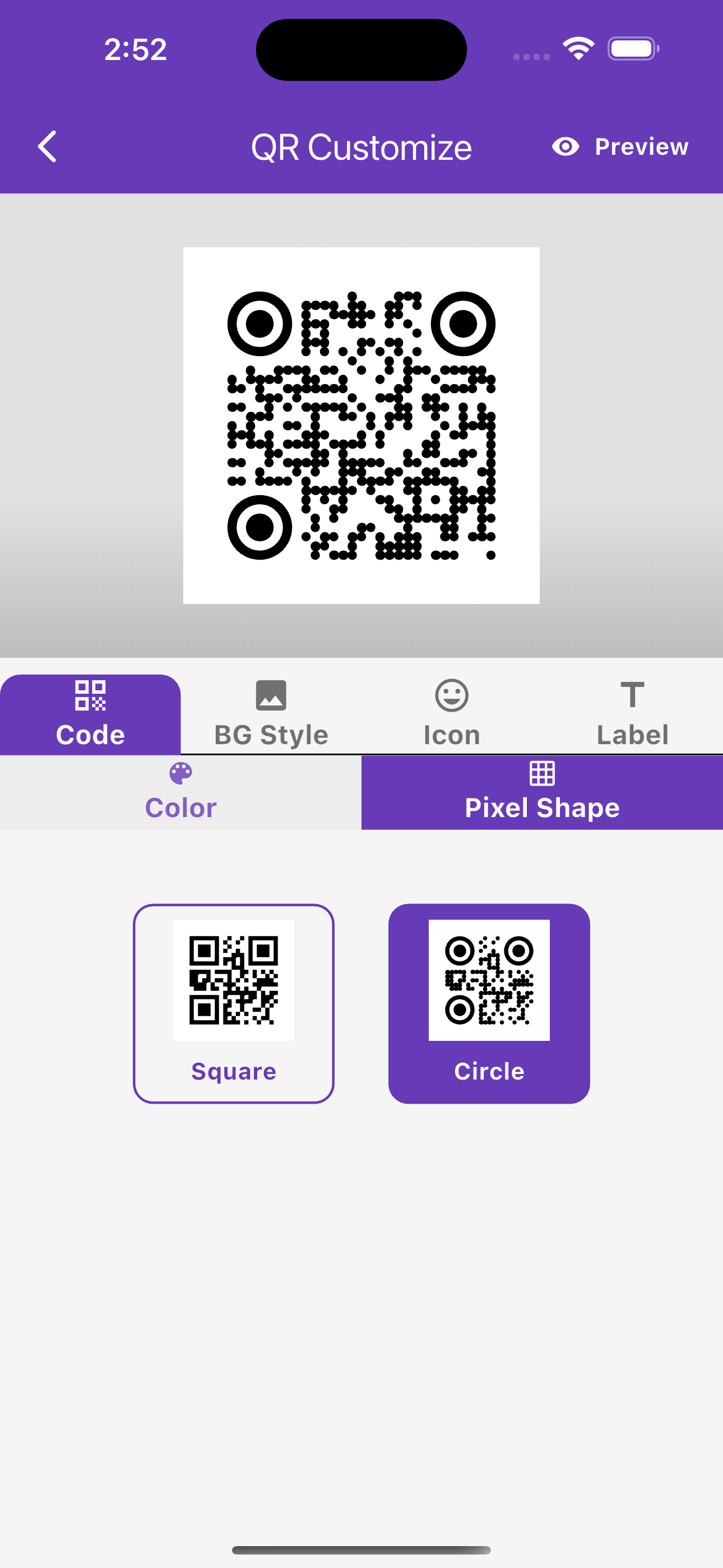723x1568 pixels.
Task: Open the QR Preview
Action: (620, 147)
